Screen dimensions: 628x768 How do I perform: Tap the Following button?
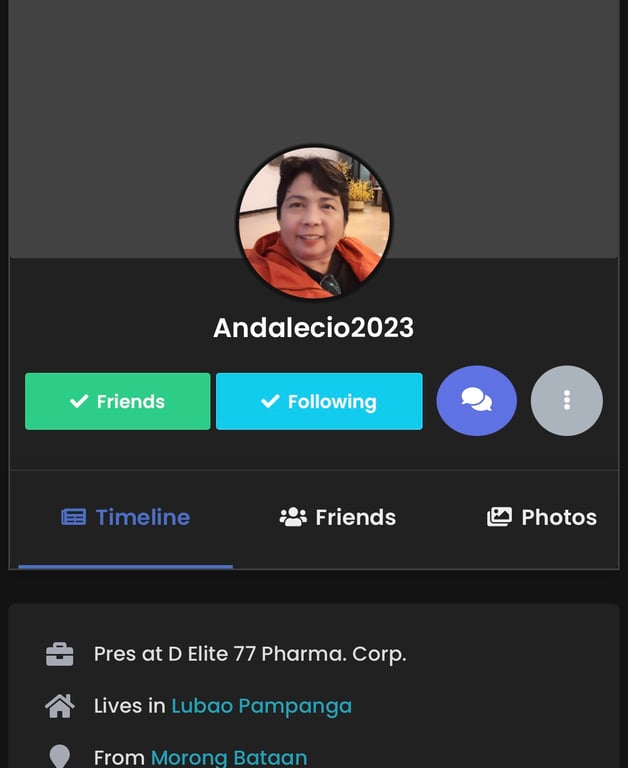coord(319,401)
